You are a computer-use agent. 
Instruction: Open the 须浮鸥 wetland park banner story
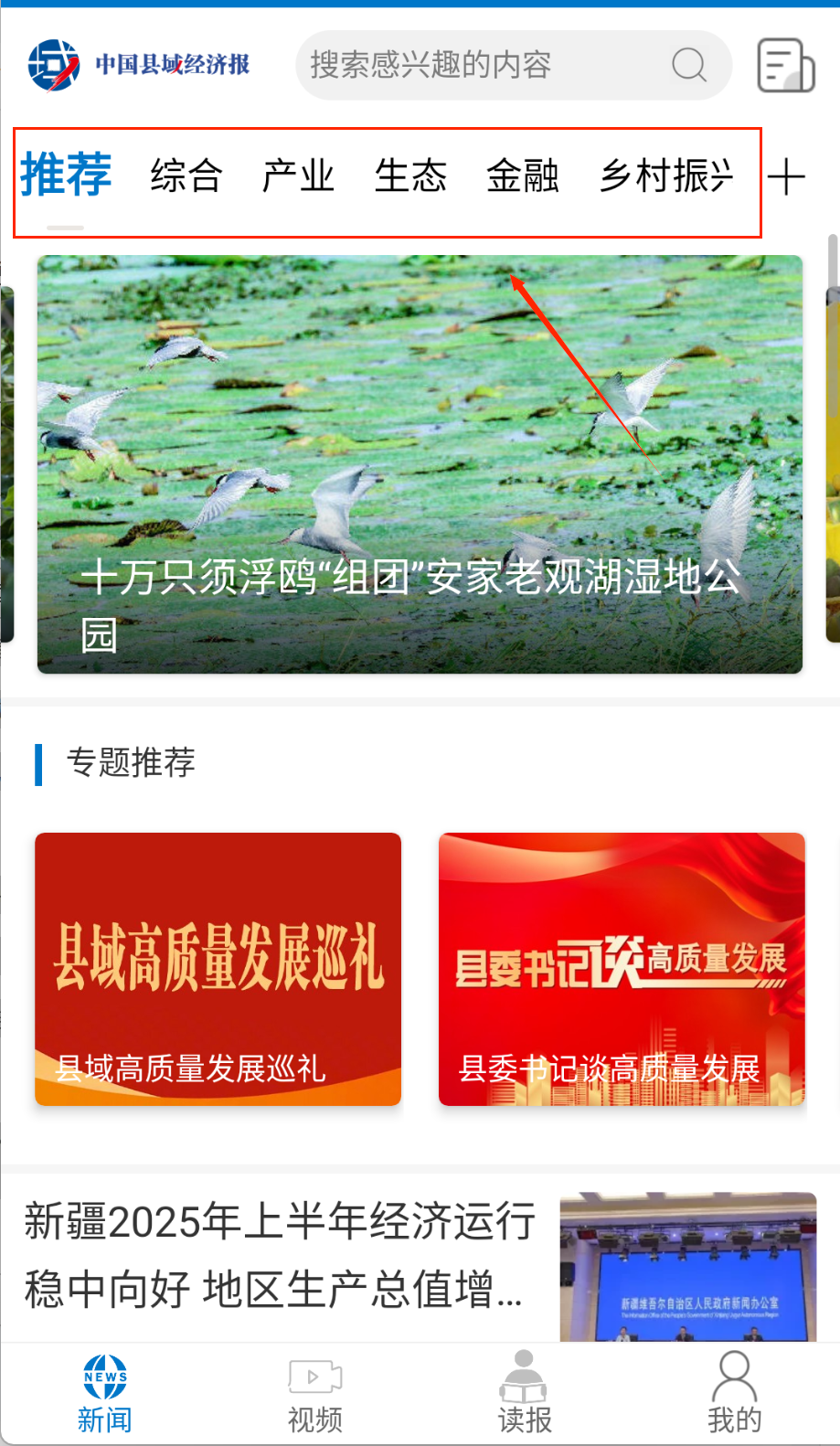click(x=420, y=464)
